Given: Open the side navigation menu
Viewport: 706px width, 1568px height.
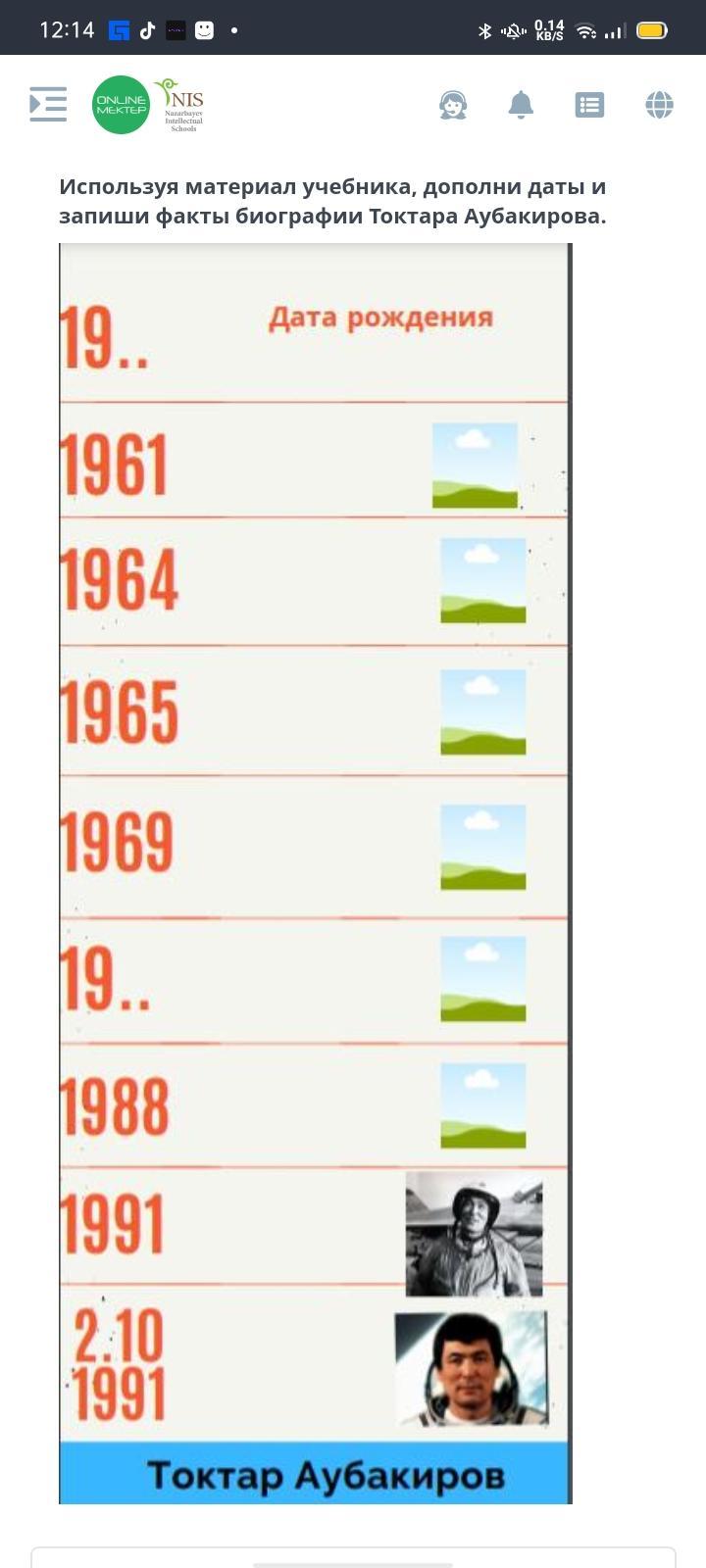Looking at the screenshot, I should pos(48,104).
